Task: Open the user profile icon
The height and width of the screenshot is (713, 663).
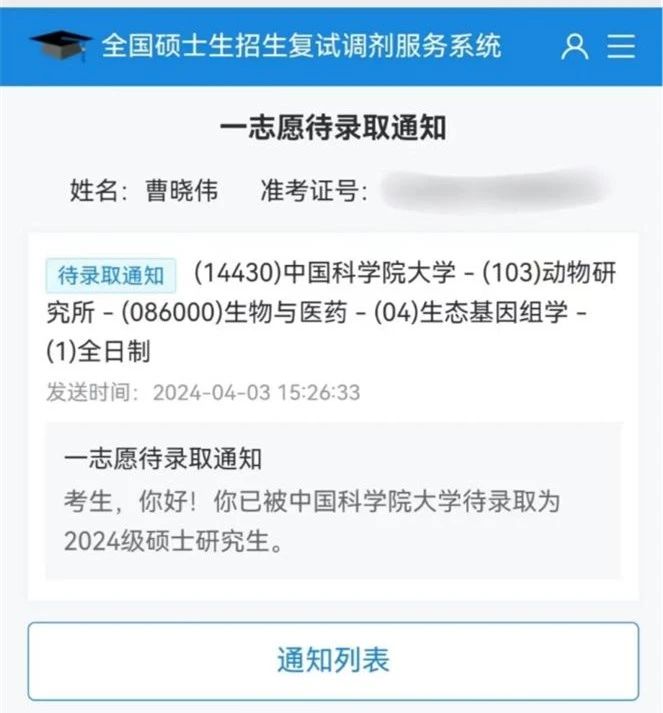Action: (x=574, y=46)
